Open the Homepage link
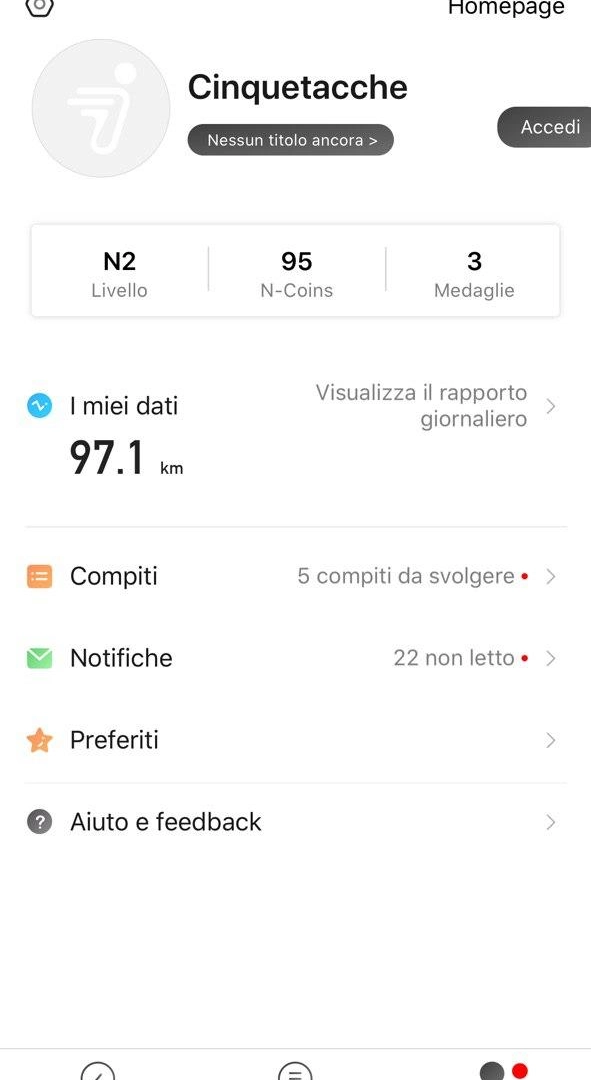Viewport: 591px width, 1080px height. click(x=506, y=8)
